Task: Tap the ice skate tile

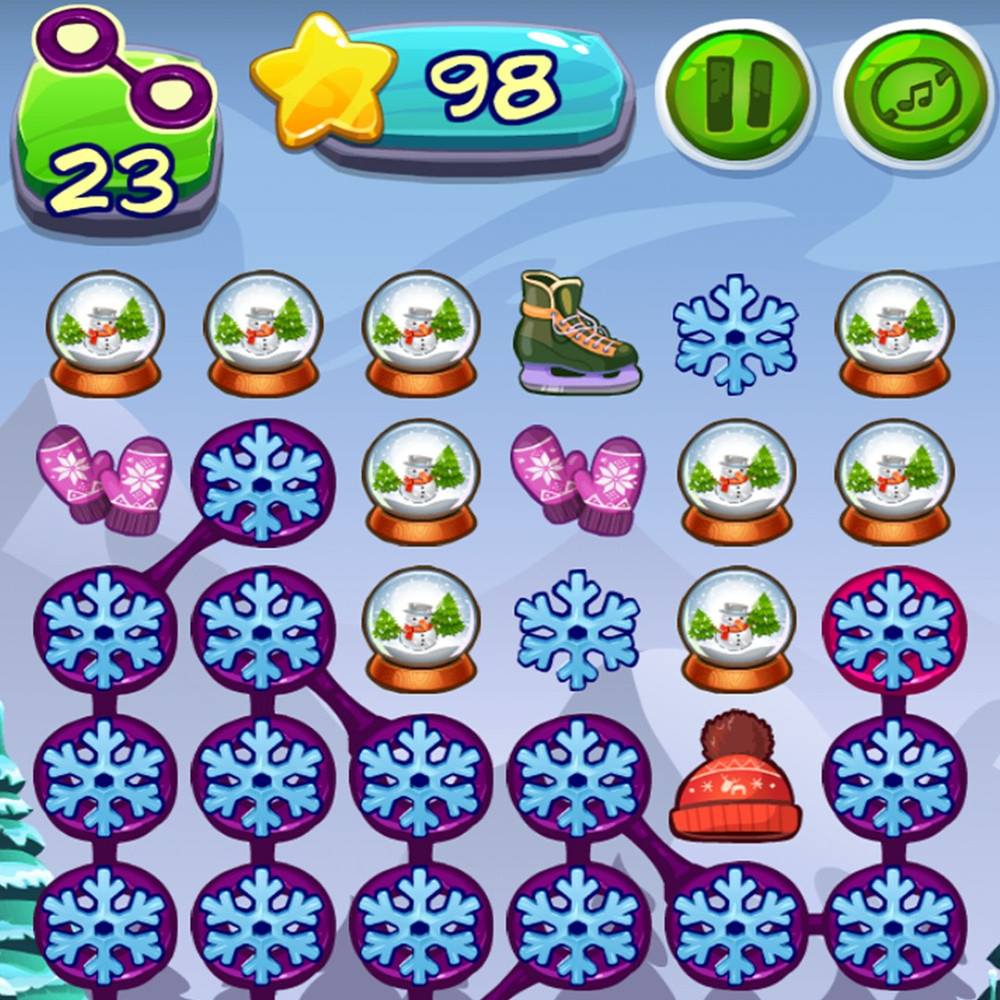Action: pos(577,333)
